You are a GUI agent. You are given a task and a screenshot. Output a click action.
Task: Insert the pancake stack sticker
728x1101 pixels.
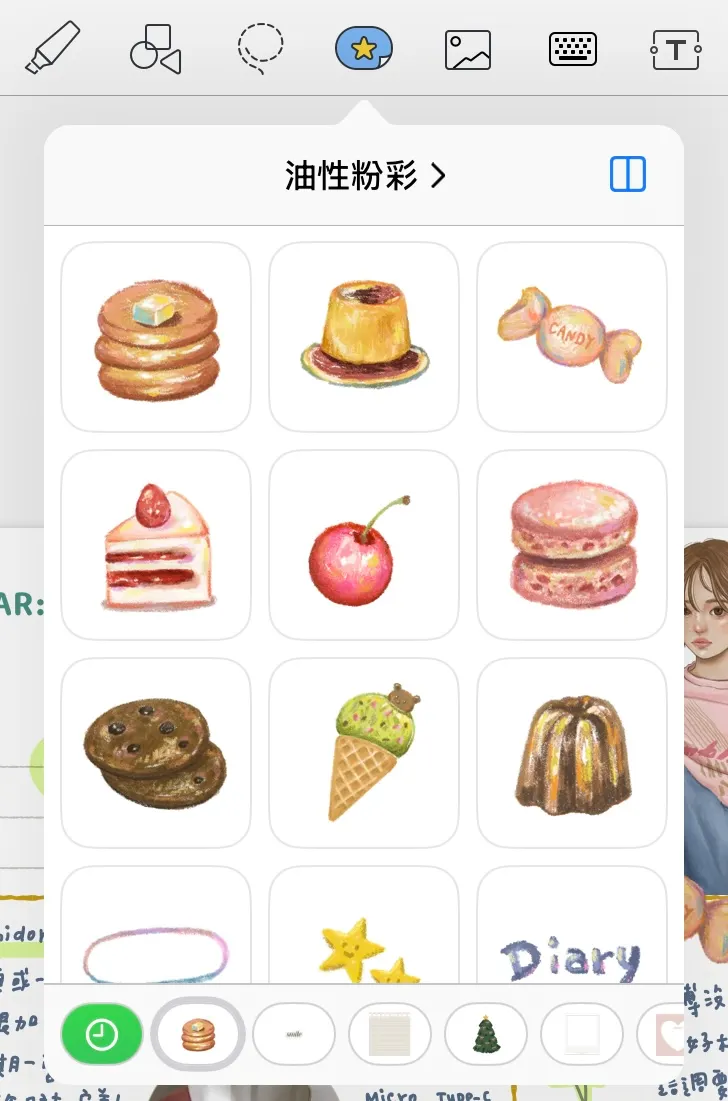pos(156,336)
